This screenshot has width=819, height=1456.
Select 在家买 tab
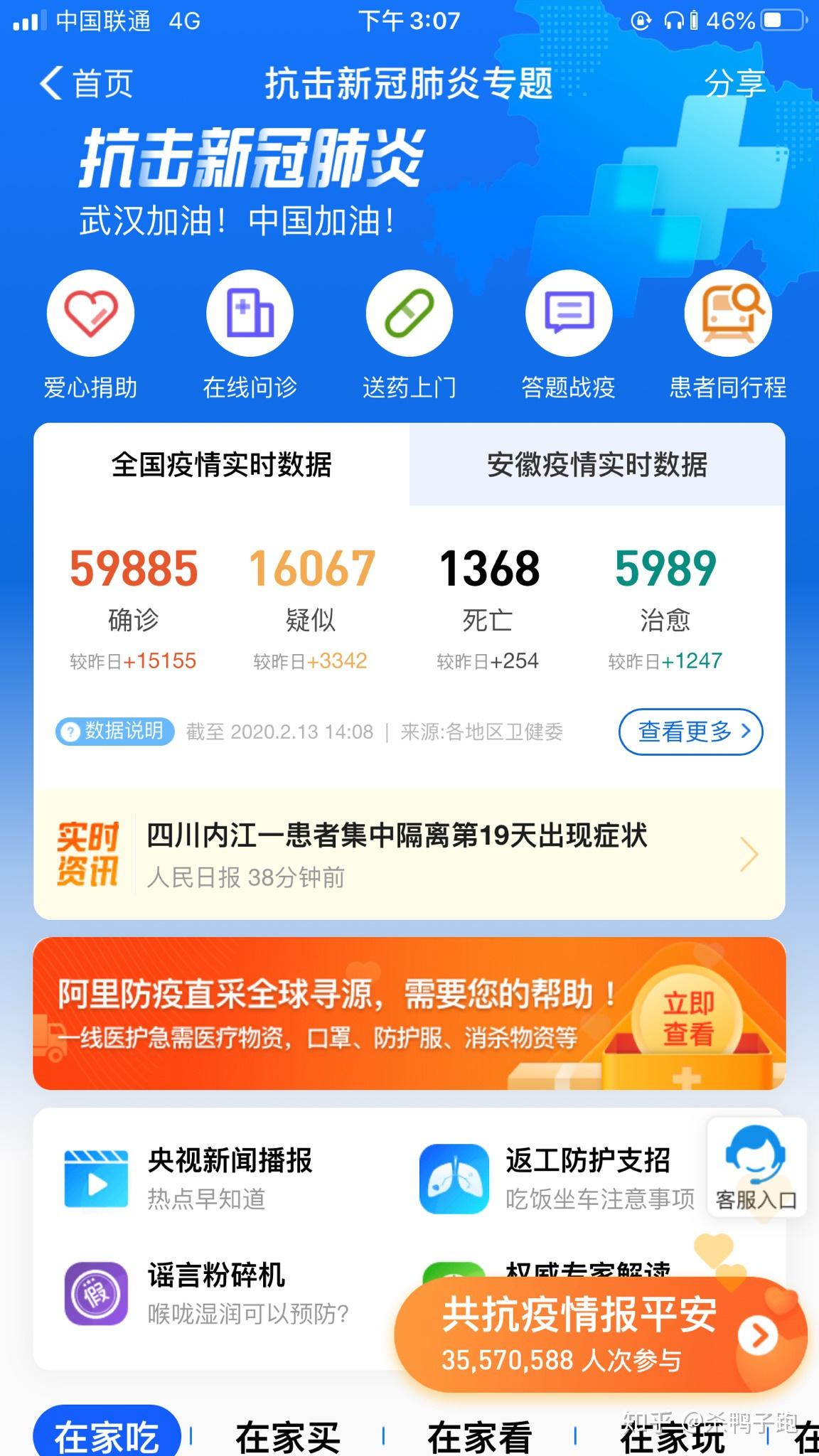[287, 1436]
